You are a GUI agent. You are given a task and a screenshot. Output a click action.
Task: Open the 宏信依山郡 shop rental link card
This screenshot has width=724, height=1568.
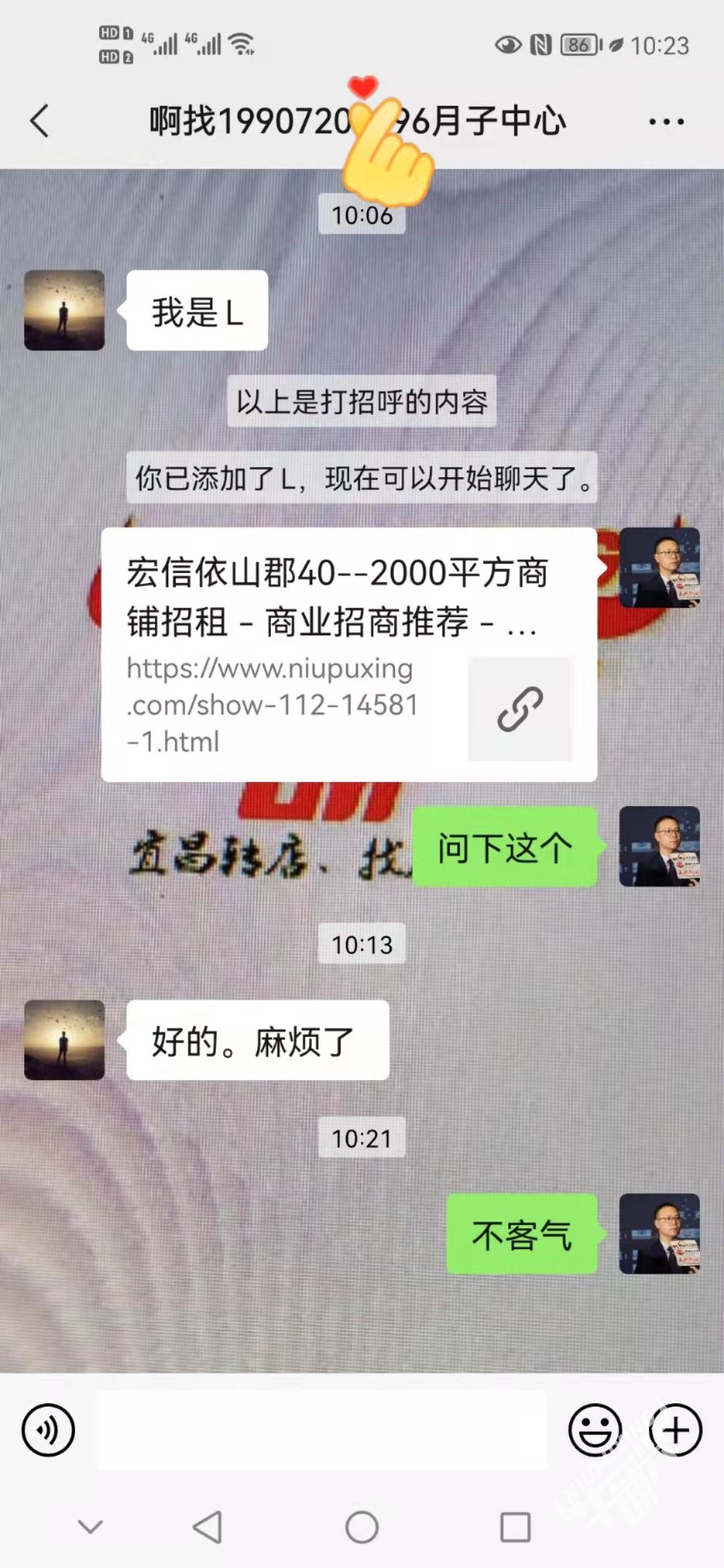pyautogui.click(x=349, y=654)
